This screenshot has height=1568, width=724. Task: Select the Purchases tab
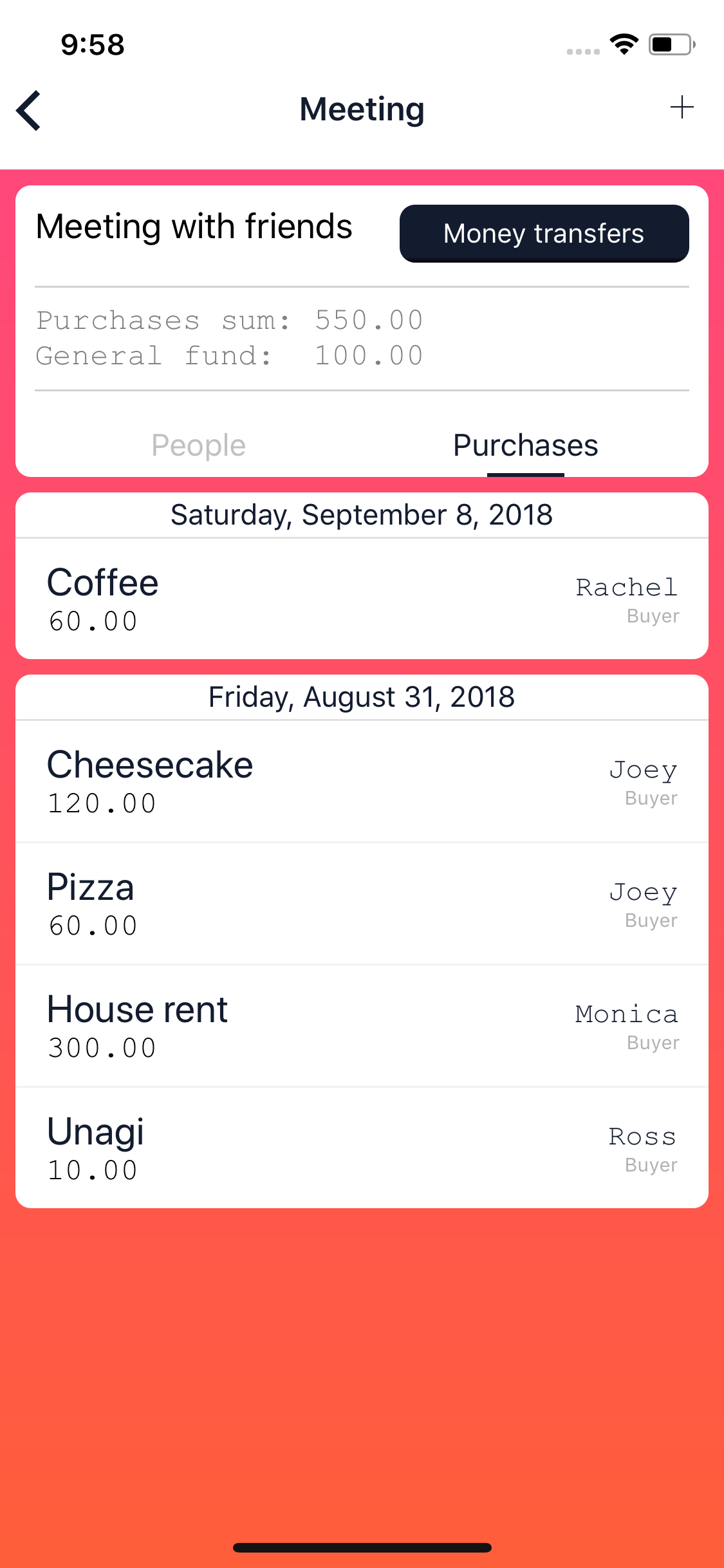(x=525, y=445)
